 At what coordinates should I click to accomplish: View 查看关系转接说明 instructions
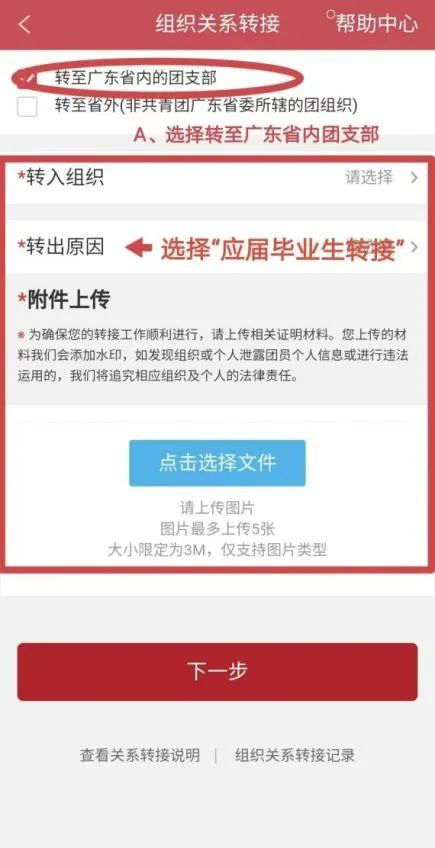click(x=140, y=756)
